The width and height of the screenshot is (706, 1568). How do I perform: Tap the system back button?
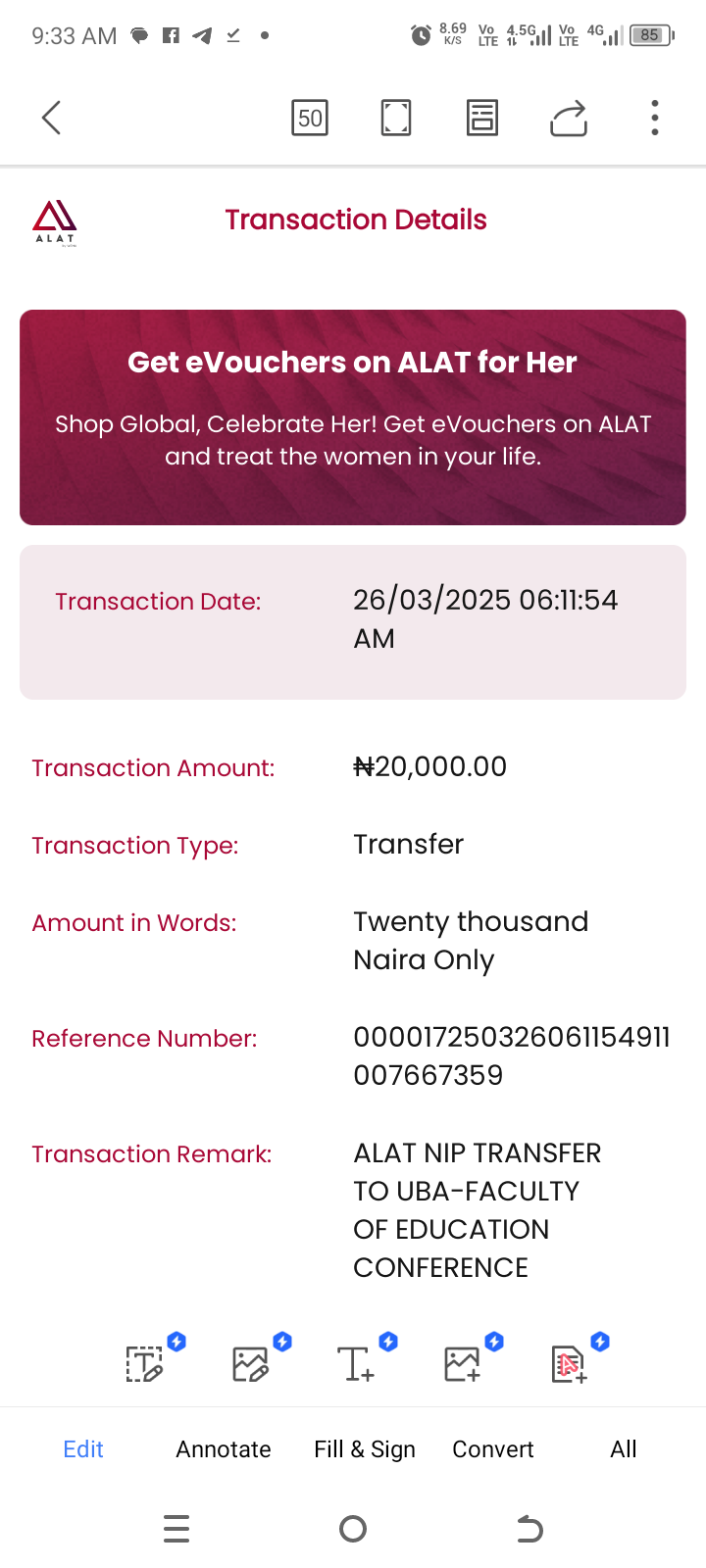529,1529
